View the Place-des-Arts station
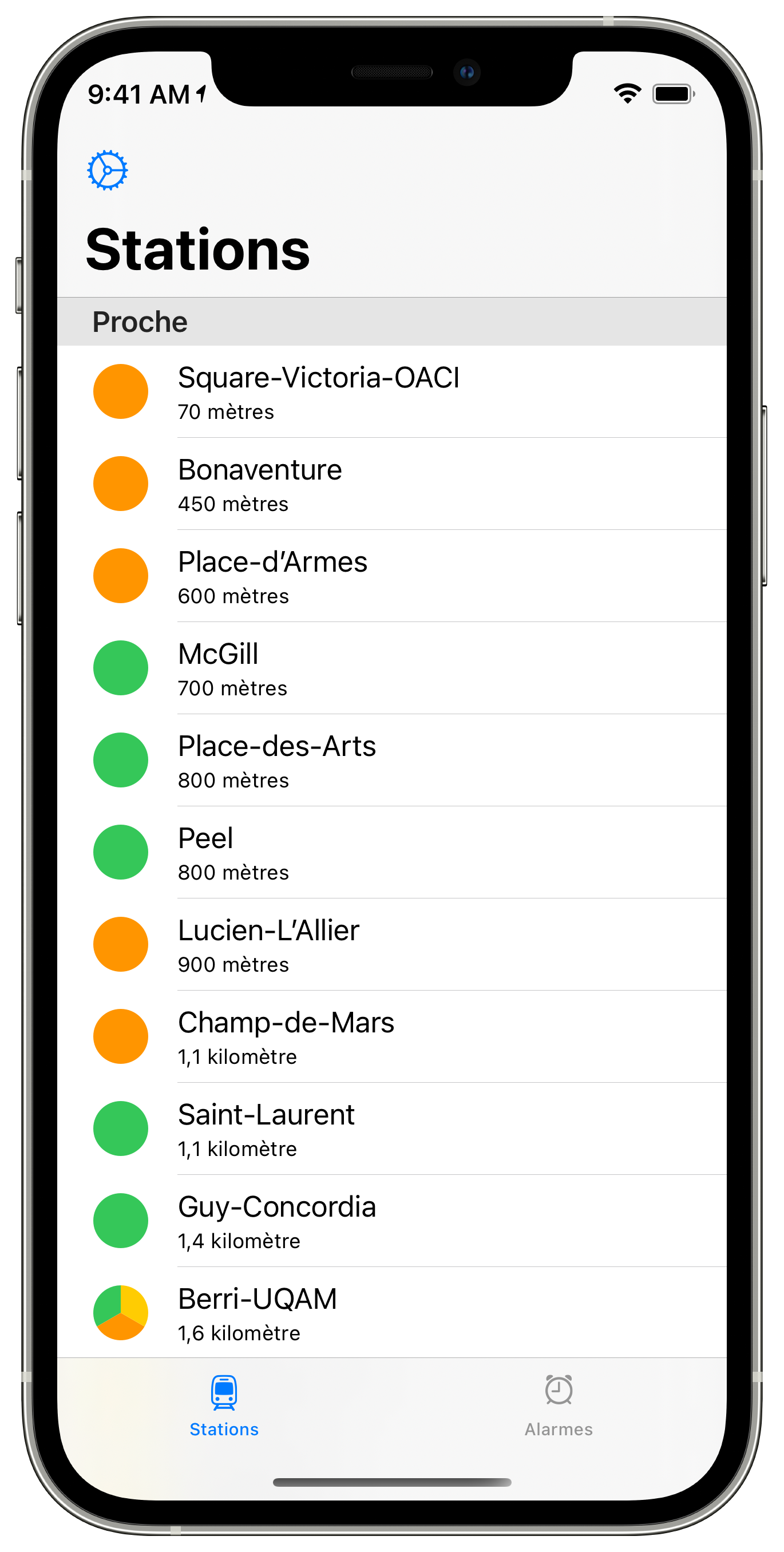784x1552 pixels. point(391,761)
